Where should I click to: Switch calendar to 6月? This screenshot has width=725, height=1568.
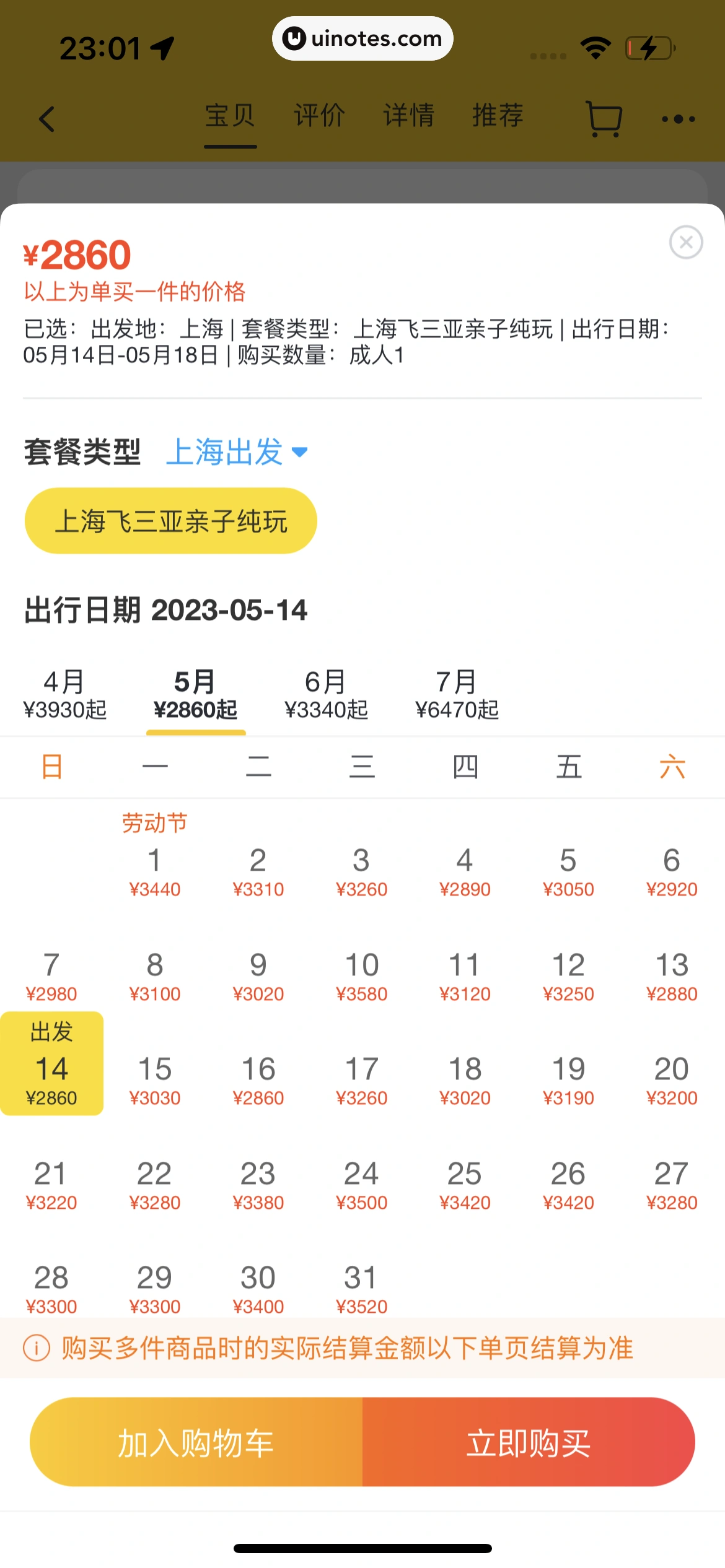[327, 695]
